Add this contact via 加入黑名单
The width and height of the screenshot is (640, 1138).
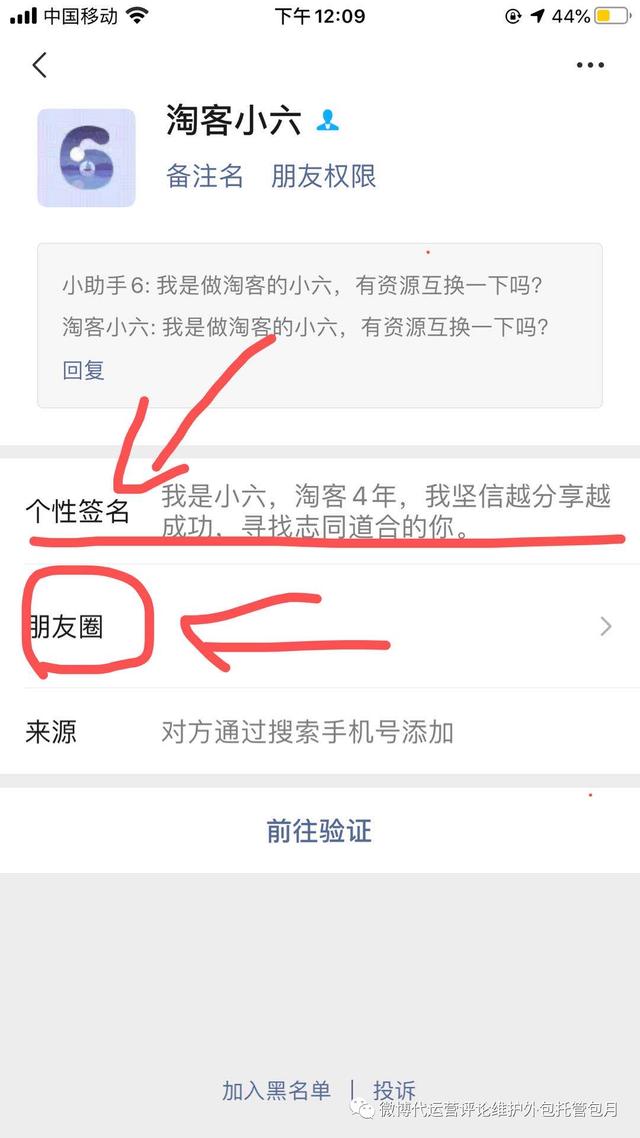click(276, 1090)
